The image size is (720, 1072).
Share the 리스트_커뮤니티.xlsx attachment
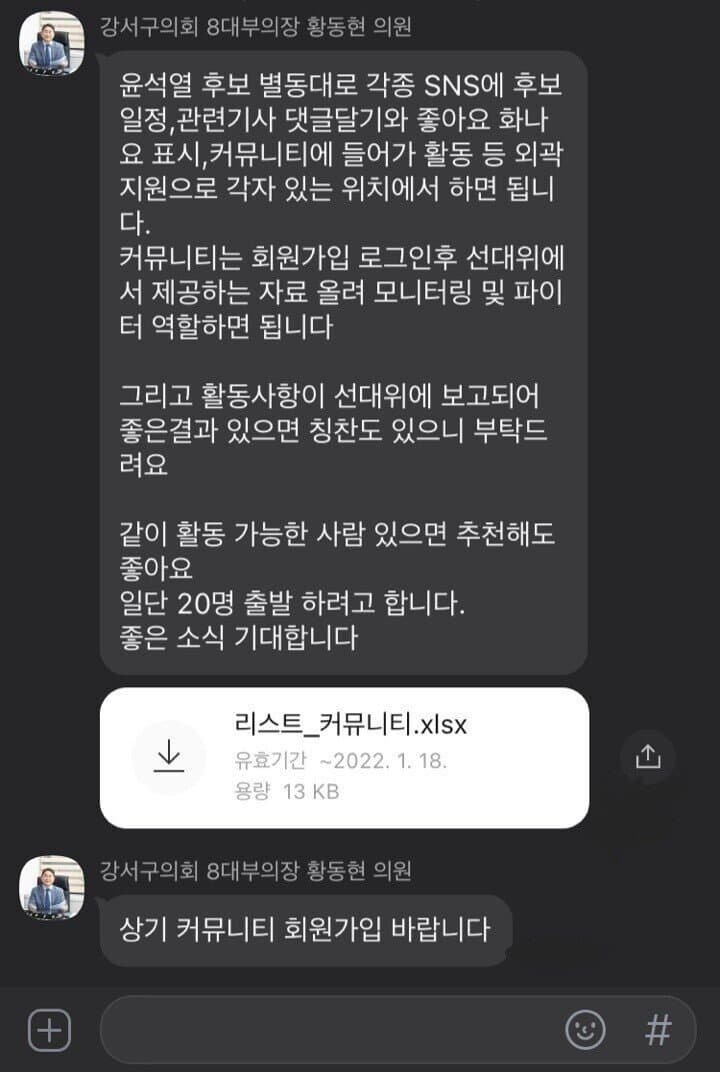click(648, 757)
